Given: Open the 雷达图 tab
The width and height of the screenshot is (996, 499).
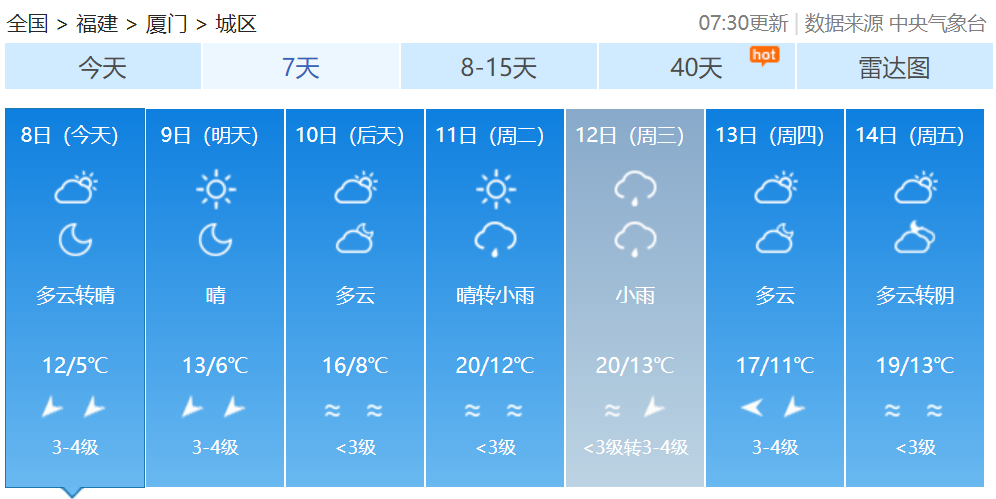Looking at the screenshot, I should [894, 68].
